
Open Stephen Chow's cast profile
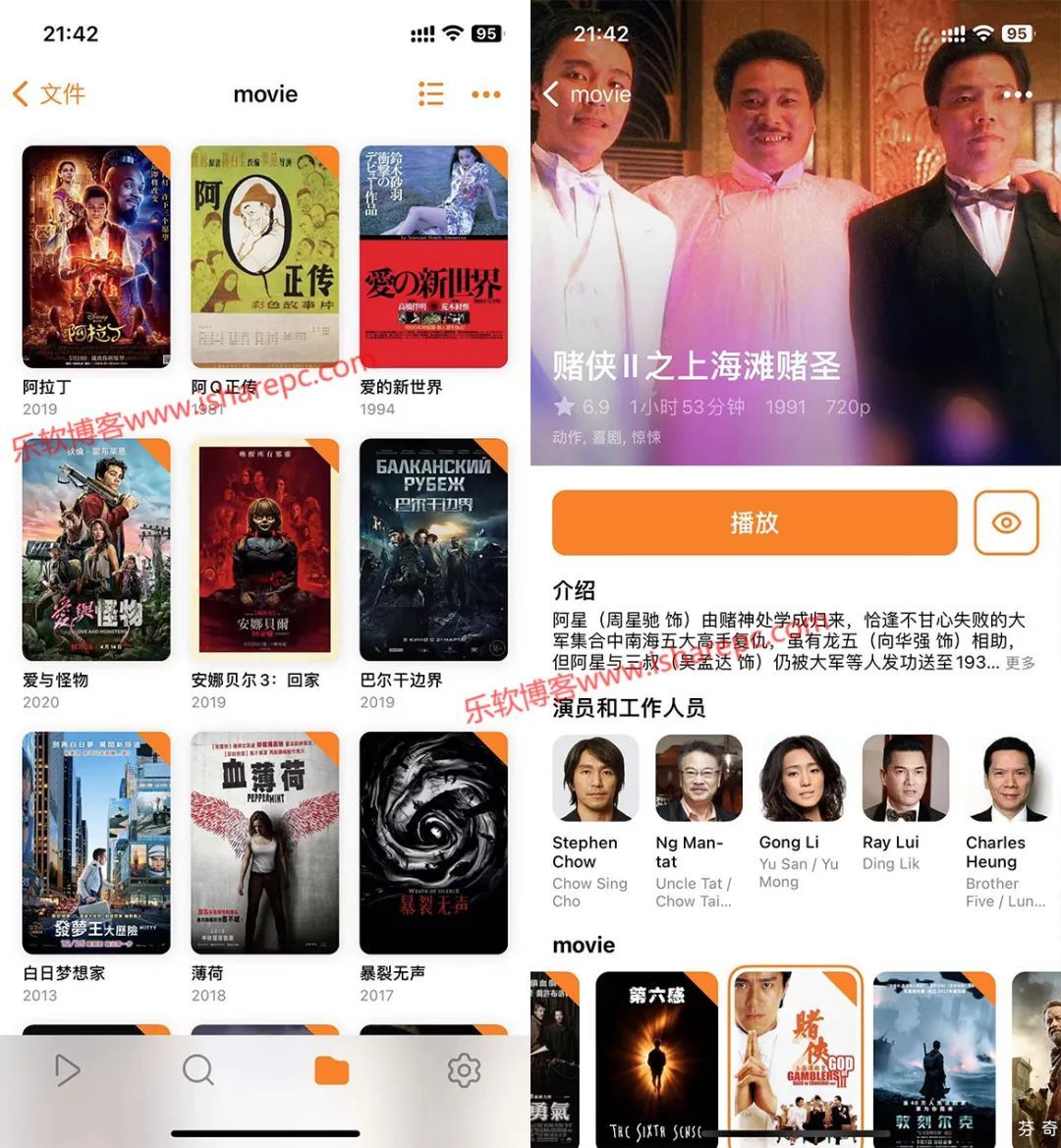pos(595,778)
